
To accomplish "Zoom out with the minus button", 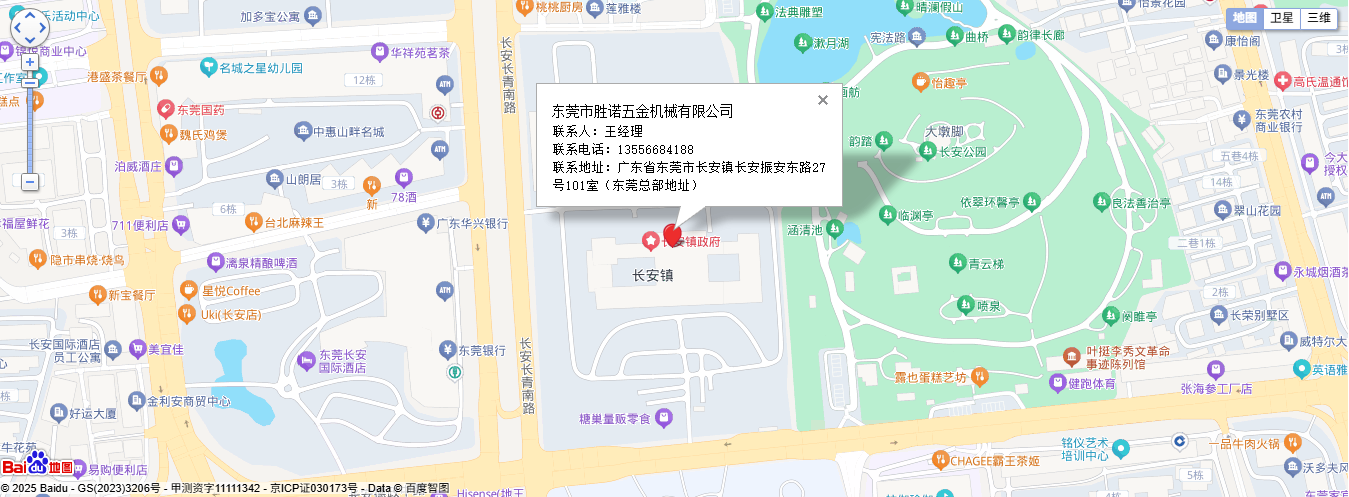I will (x=30, y=182).
